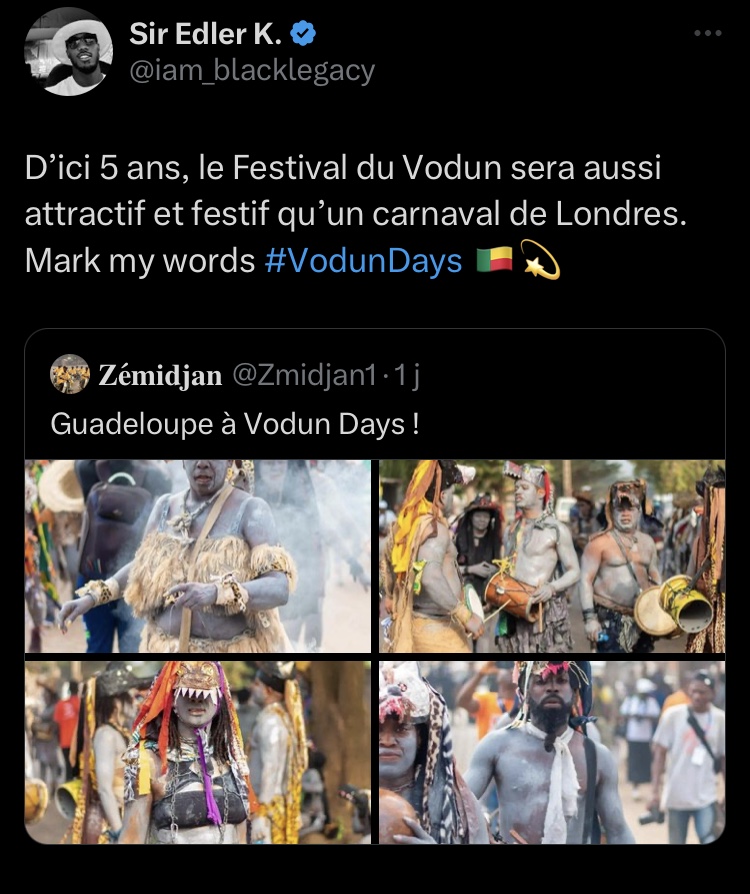This screenshot has height=894, width=750.
Task: View the photo of the drummers
Action: 551,556
